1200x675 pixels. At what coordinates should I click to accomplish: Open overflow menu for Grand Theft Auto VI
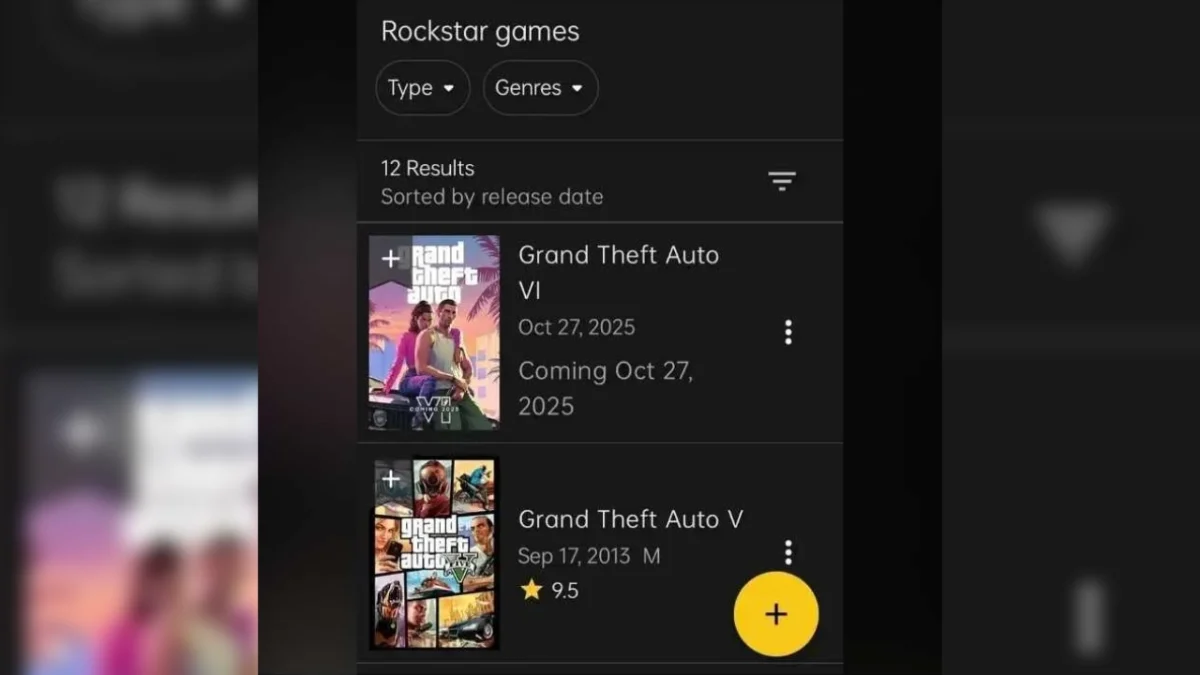[x=788, y=332]
